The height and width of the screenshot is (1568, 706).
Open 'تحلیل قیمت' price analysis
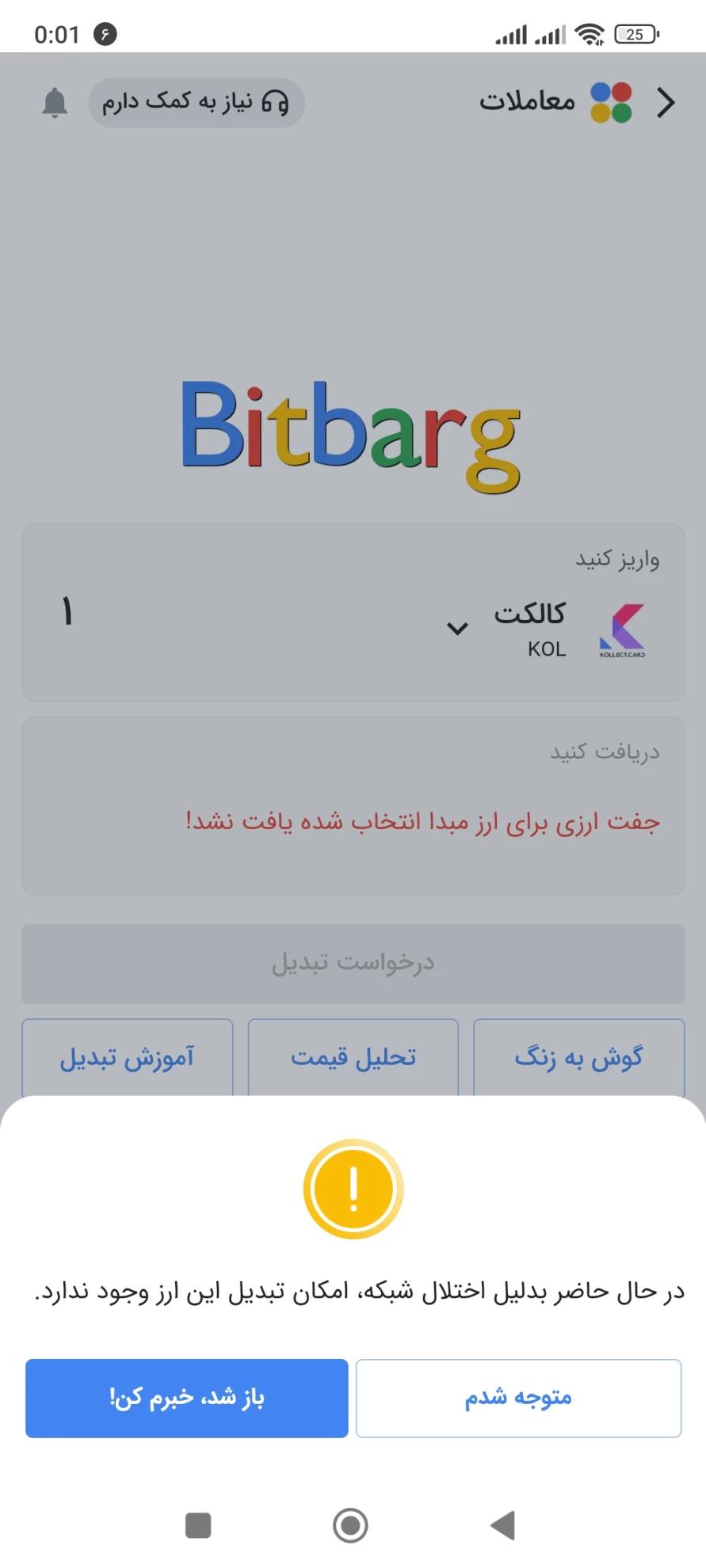click(353, 1057)
